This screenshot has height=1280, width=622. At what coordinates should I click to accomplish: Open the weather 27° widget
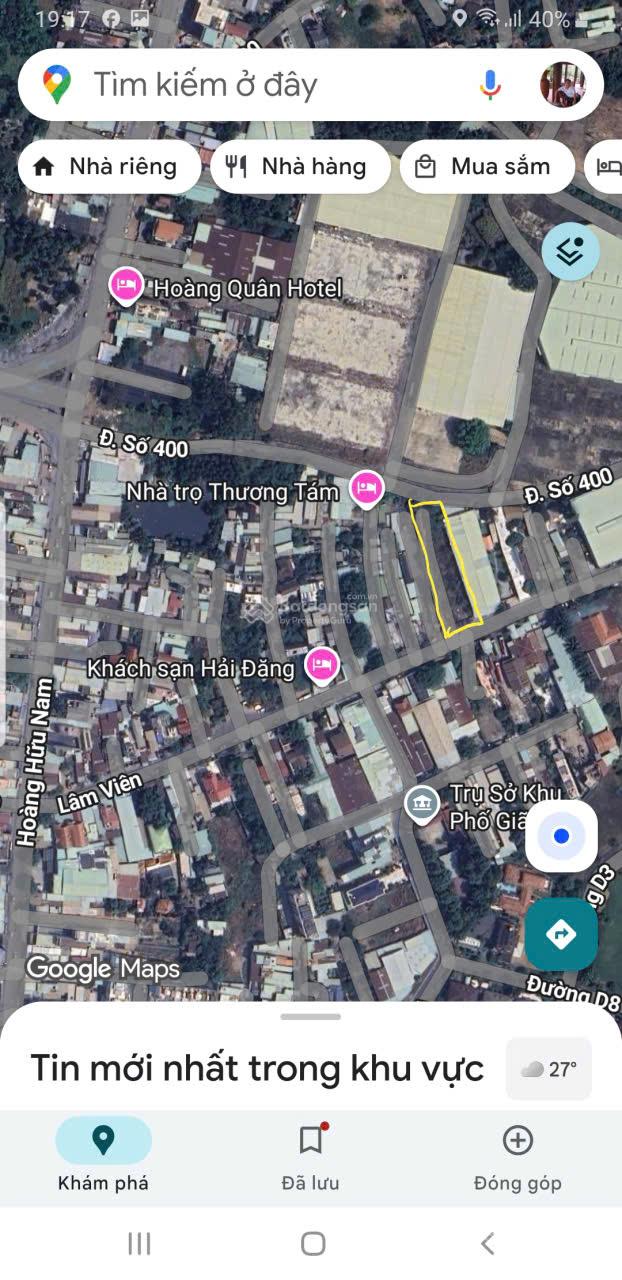[x=548, y=1069]
